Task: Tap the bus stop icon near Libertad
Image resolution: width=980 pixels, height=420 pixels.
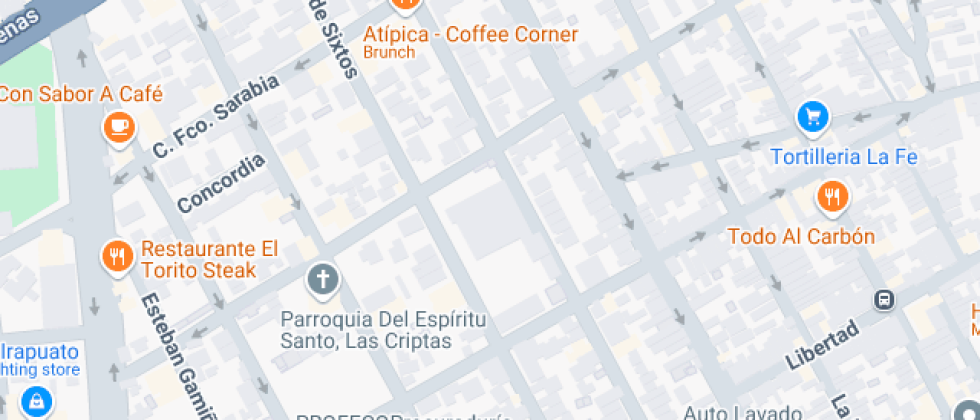Action: pos(884,299)
